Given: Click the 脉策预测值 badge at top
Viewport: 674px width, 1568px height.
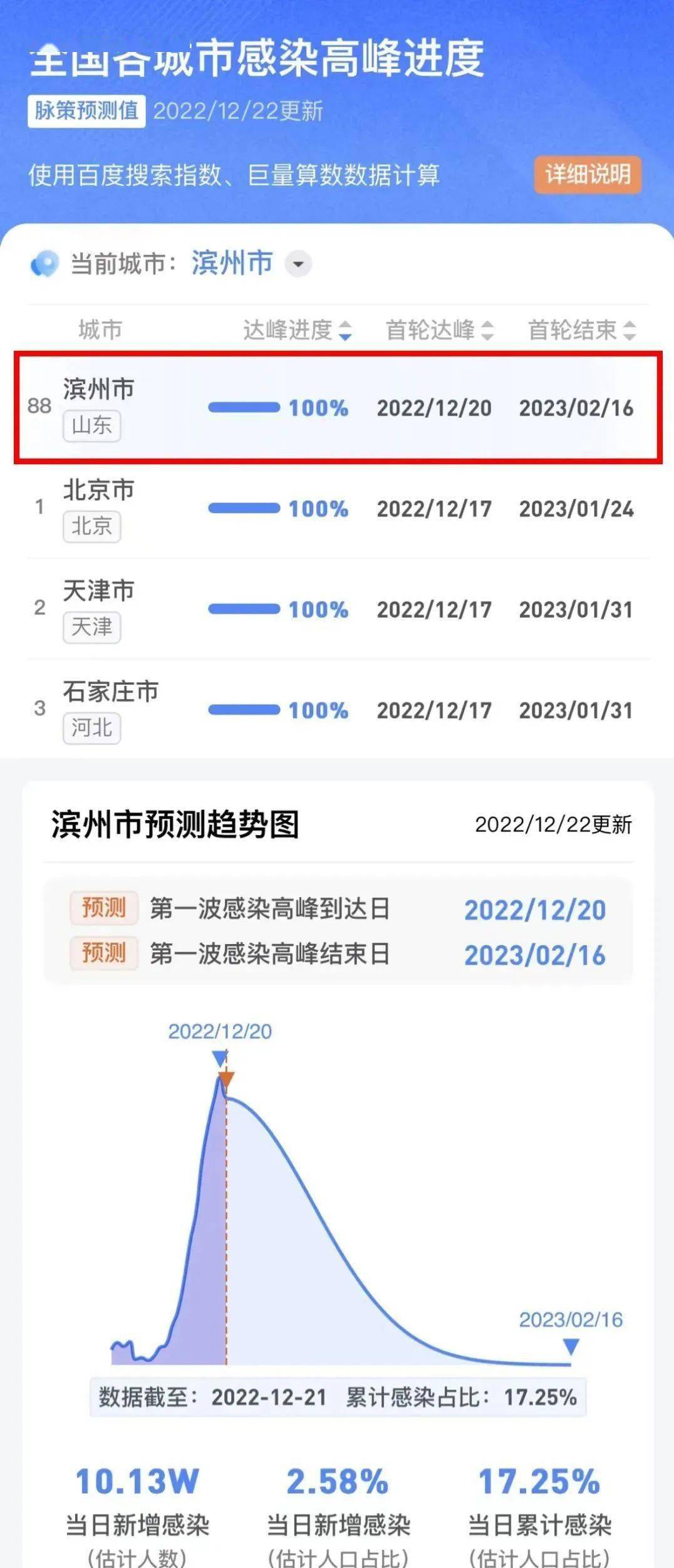Looking at the screenshot, I should tap(86, 110).
